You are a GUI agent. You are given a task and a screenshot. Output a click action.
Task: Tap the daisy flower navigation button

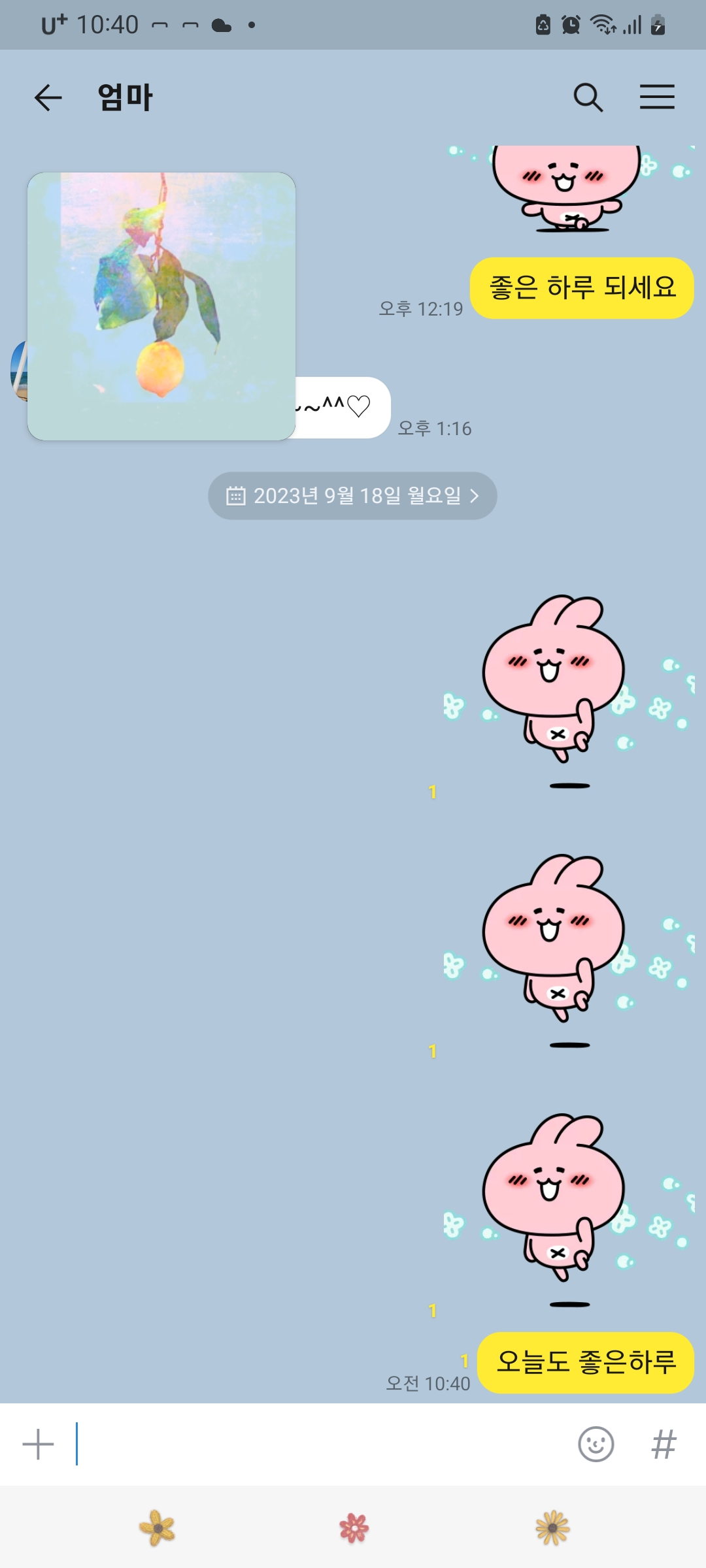point(552,1528)
